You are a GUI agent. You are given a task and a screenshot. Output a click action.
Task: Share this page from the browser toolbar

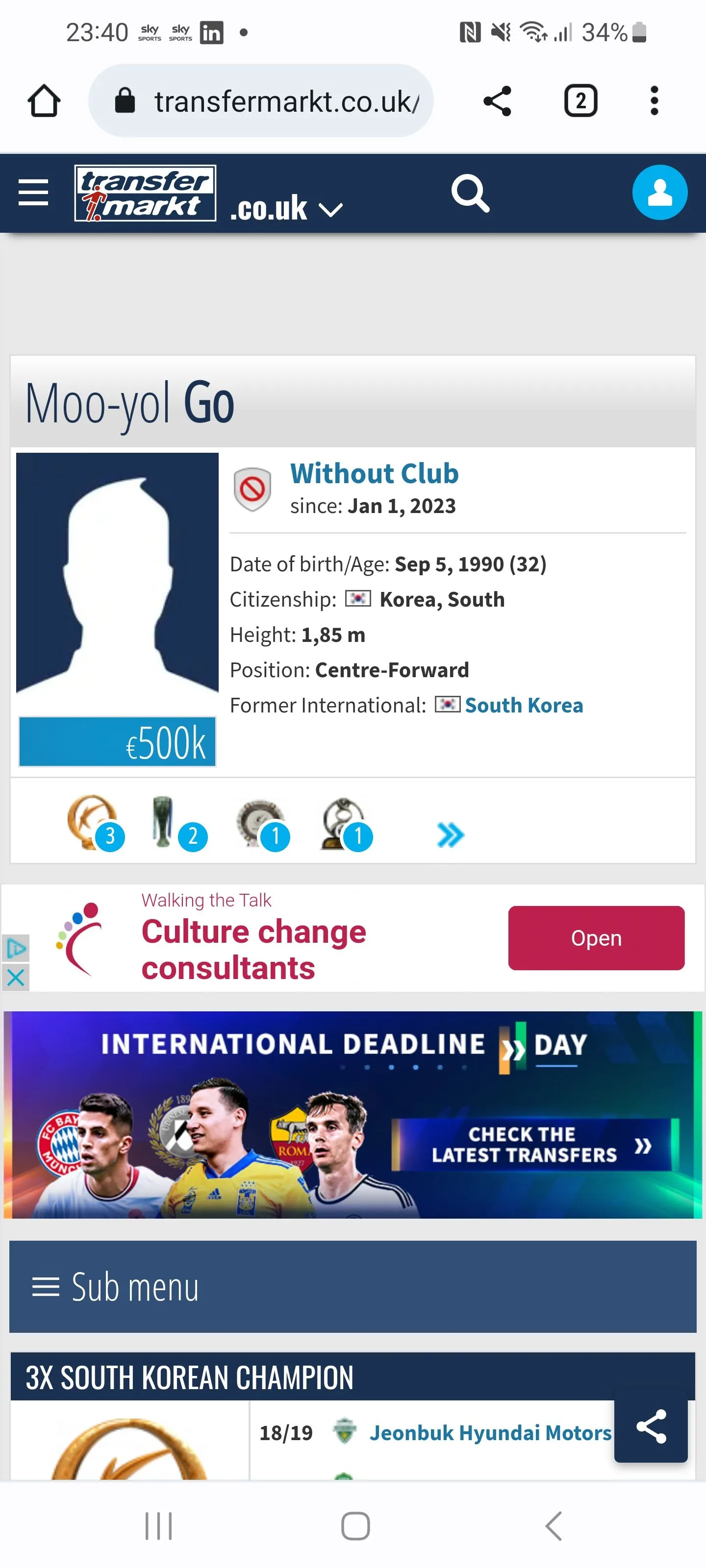click(x=497, y=101)
